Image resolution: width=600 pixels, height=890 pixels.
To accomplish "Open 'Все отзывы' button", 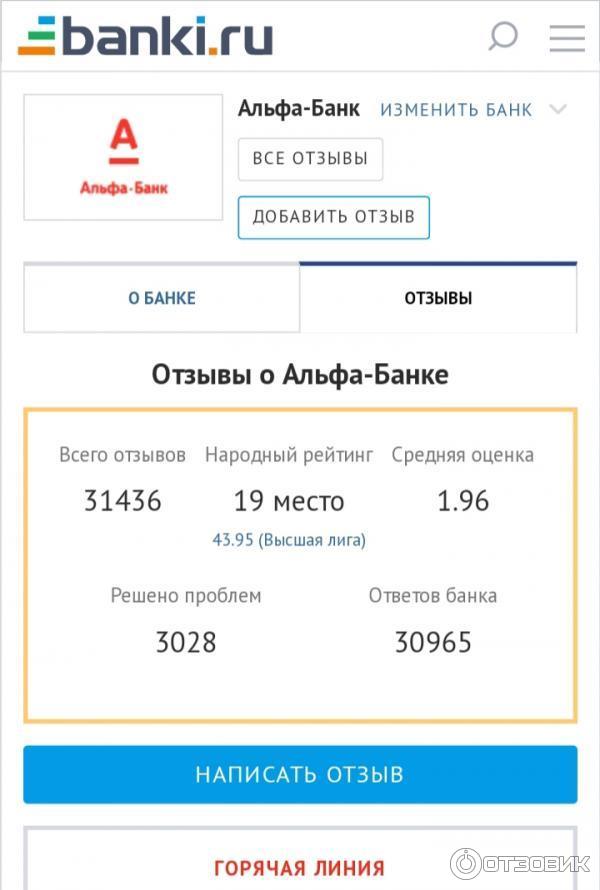I will tap(310, 159).
